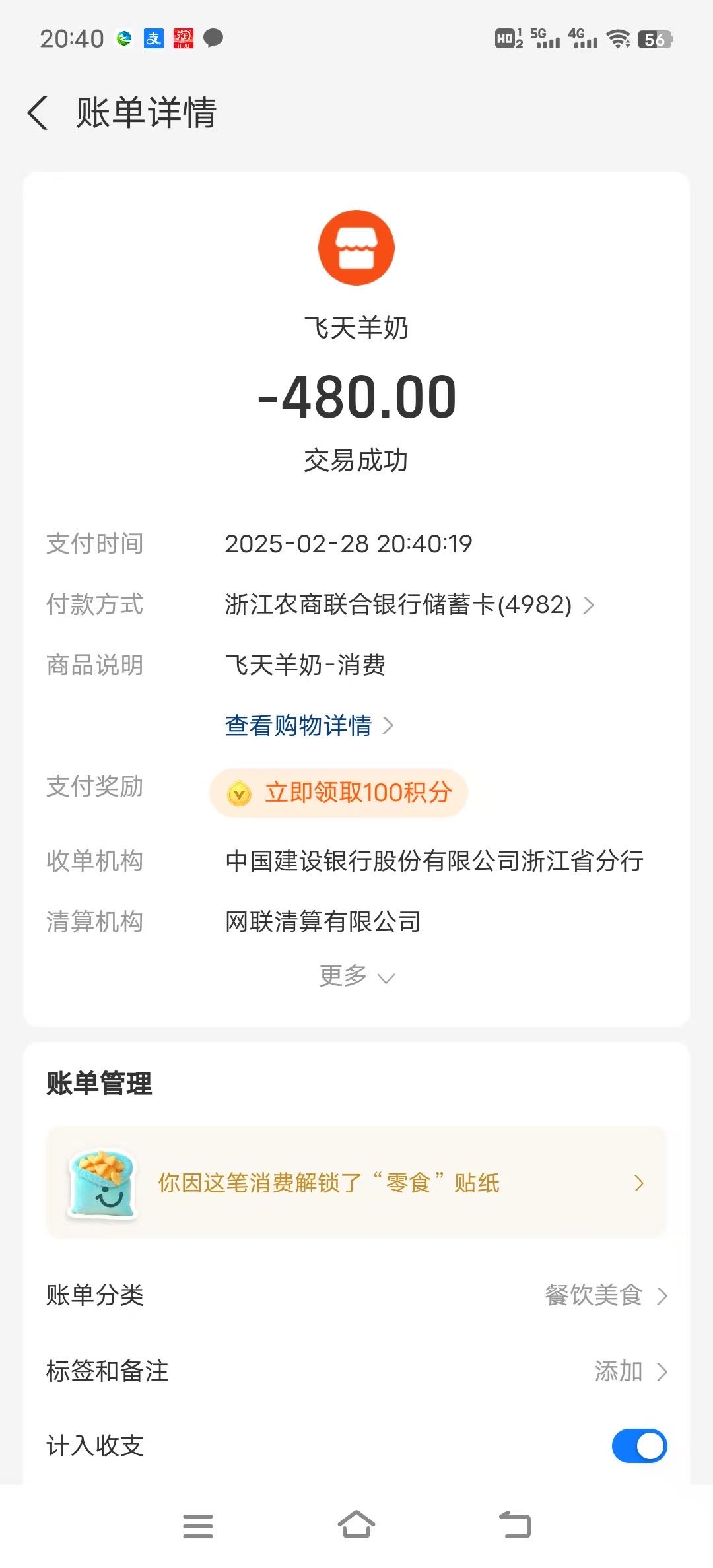Go back from the 账单详情 page
The width and height of the screenshot is (713, 1568).
click(x=38, y=112)
